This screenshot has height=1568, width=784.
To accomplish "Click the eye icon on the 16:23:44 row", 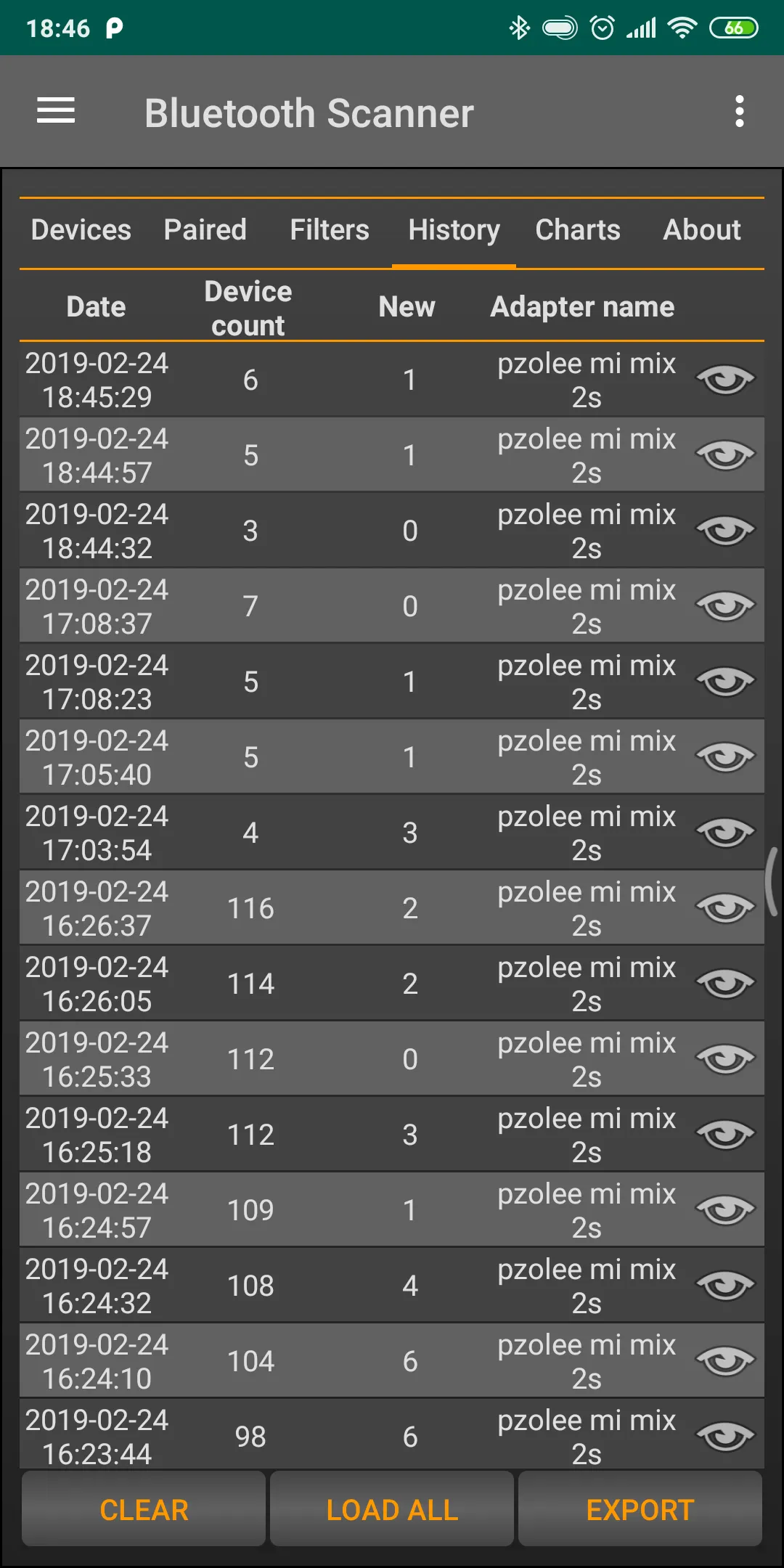I will pos(725,1436).
